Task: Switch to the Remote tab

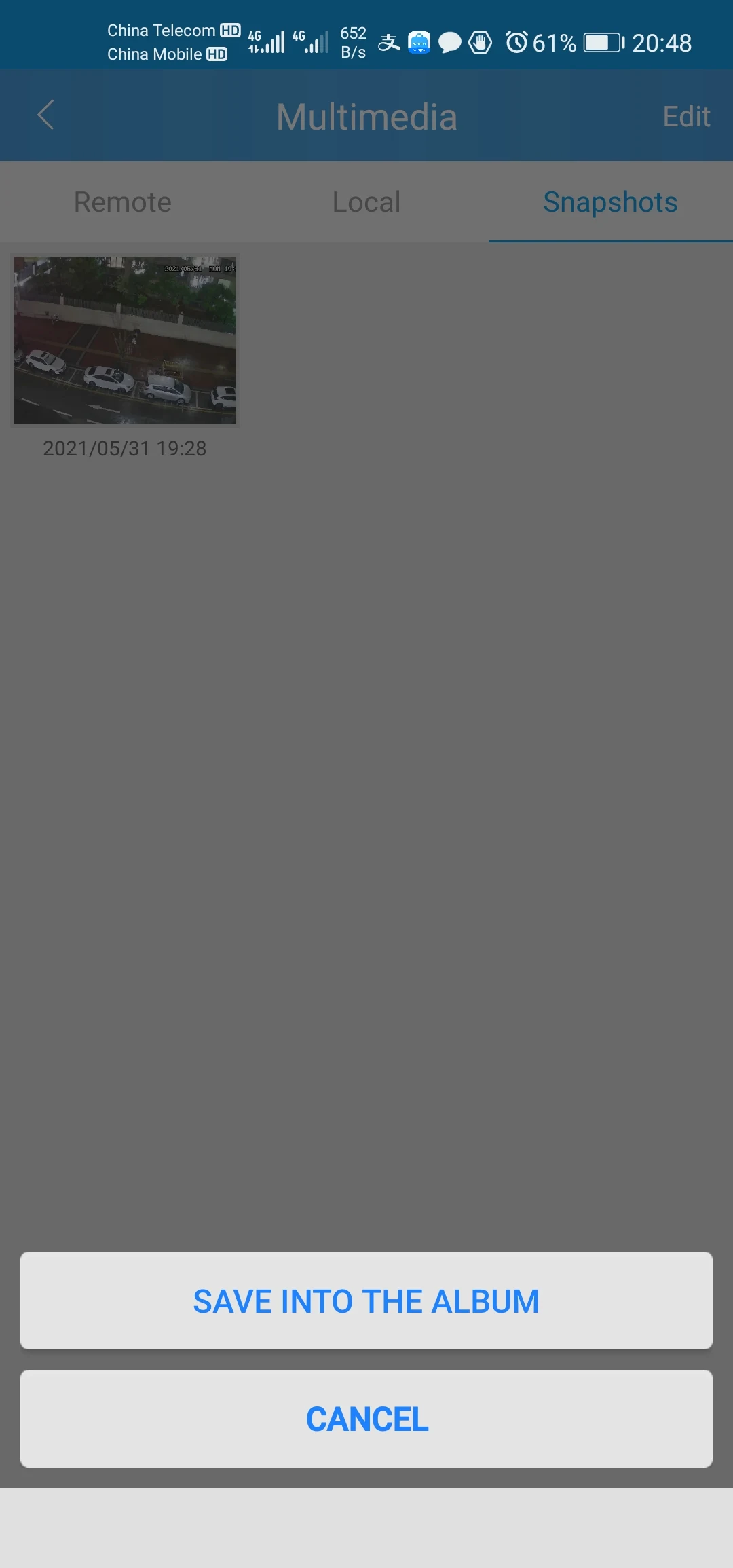Action: click(123, 202)
